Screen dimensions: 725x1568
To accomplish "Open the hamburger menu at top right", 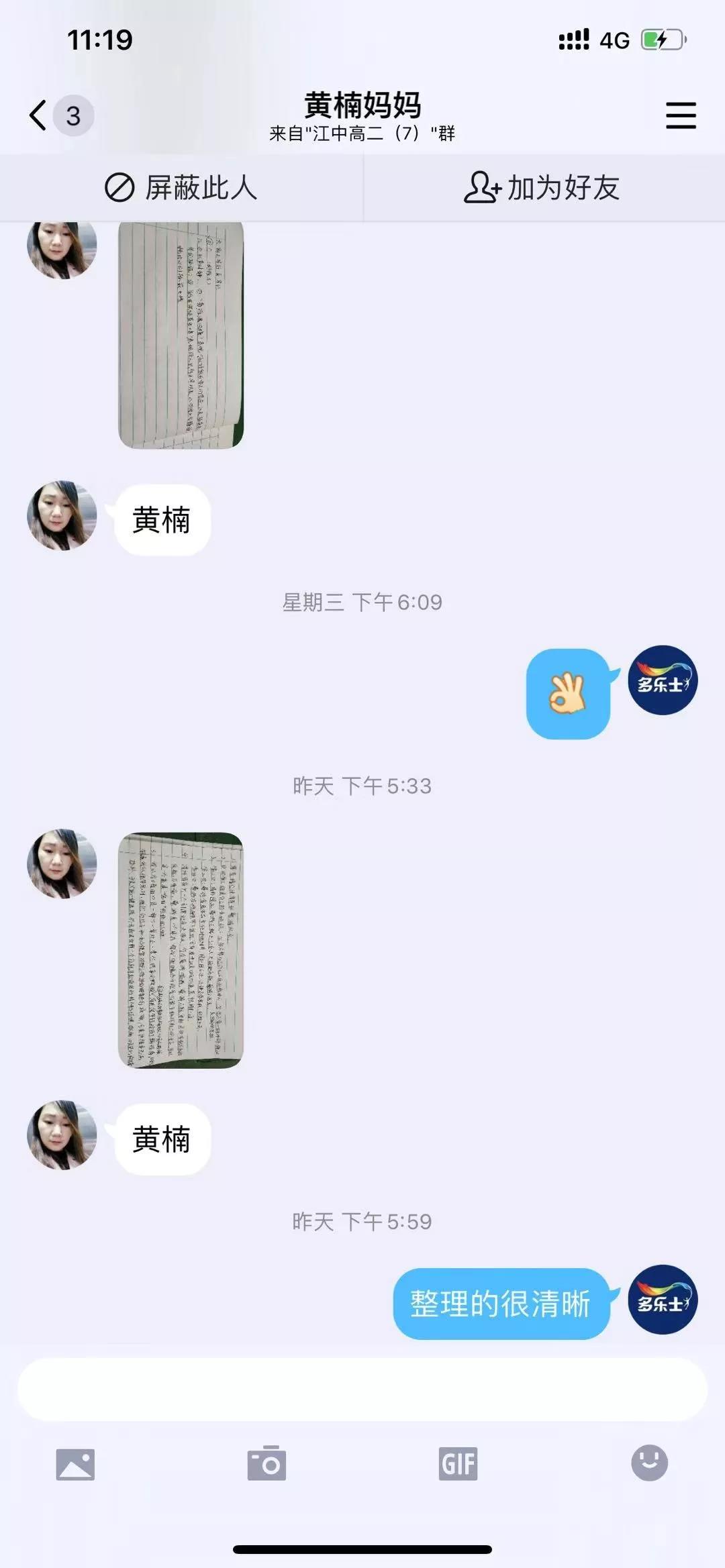I will pyautogui.click(x=680, y=115).
